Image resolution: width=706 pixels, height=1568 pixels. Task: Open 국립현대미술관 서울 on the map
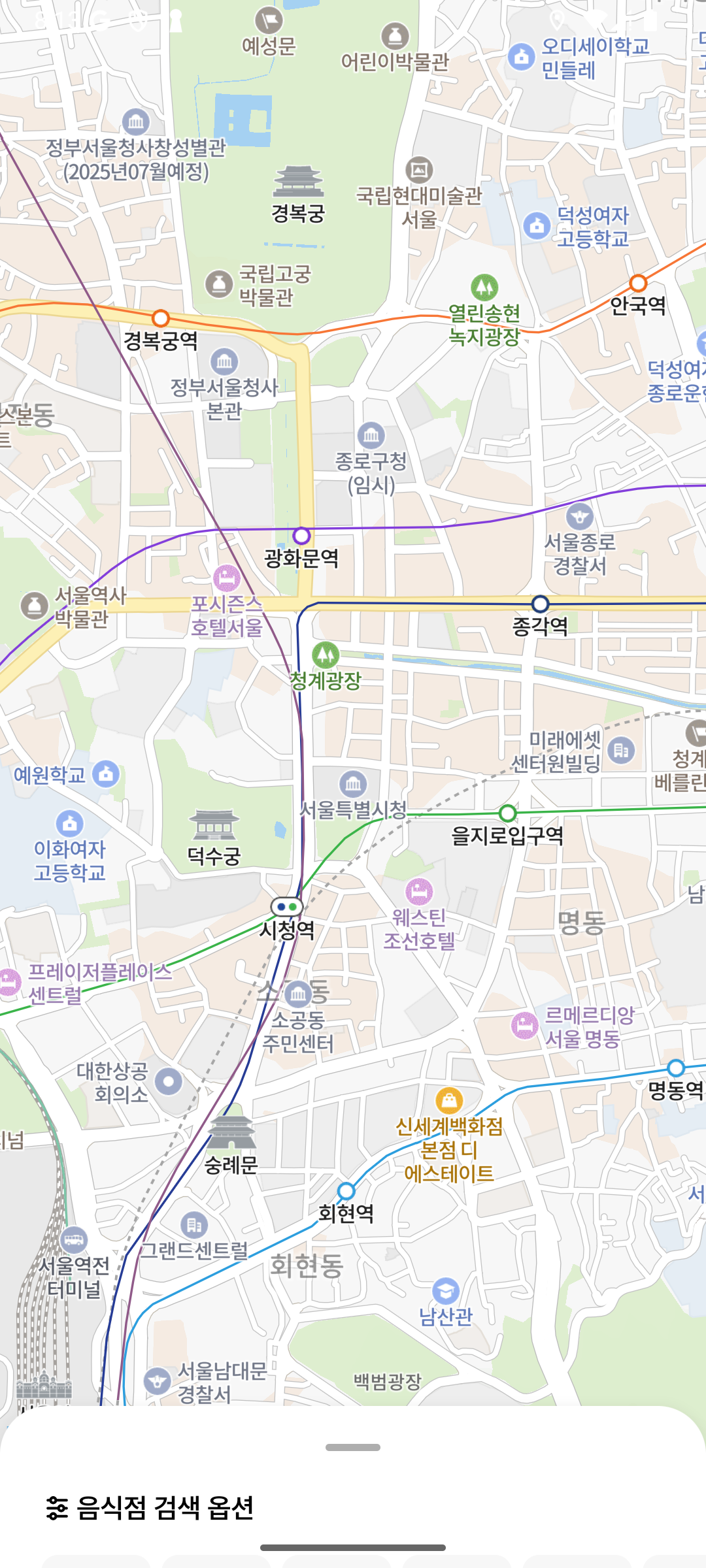419,171
